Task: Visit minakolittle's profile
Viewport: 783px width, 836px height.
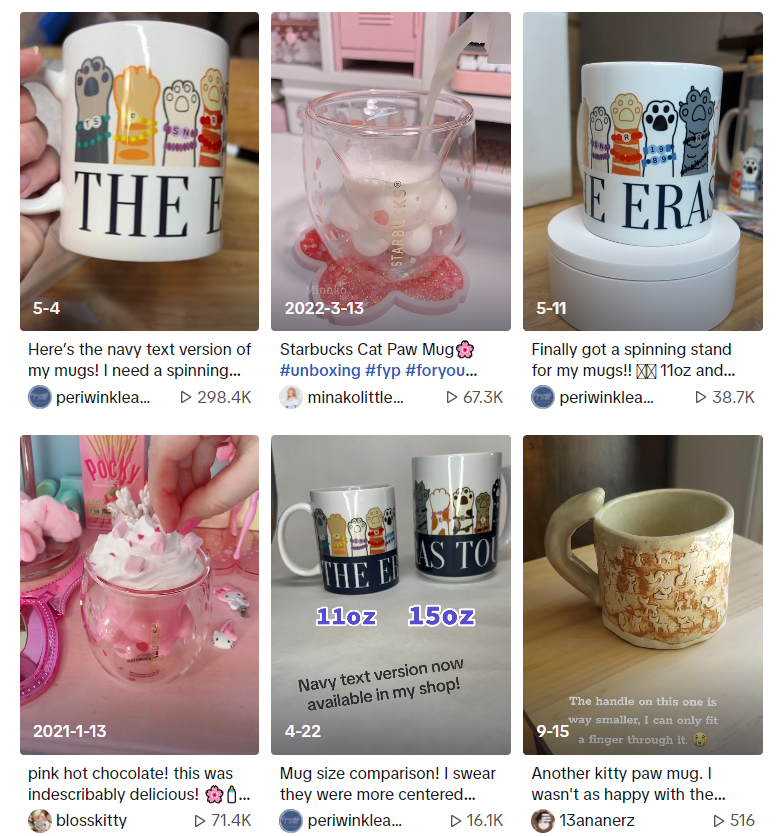Action: point(355,397)
